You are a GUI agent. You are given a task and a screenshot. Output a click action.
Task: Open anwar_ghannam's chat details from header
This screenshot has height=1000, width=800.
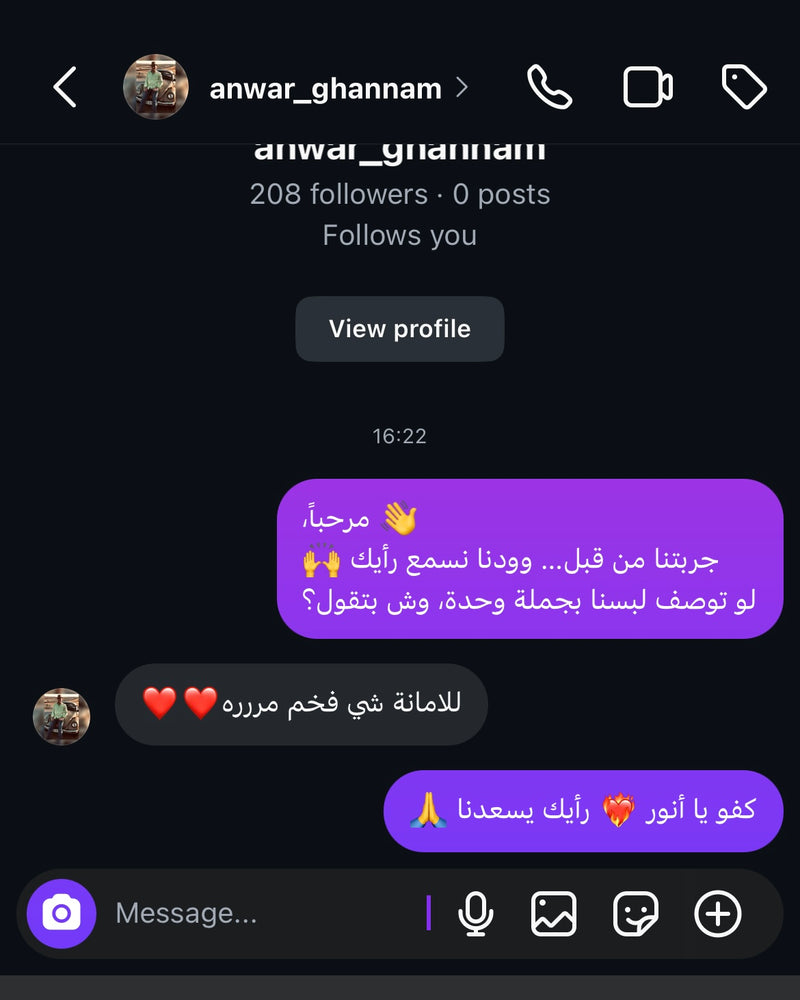(325, 89)
